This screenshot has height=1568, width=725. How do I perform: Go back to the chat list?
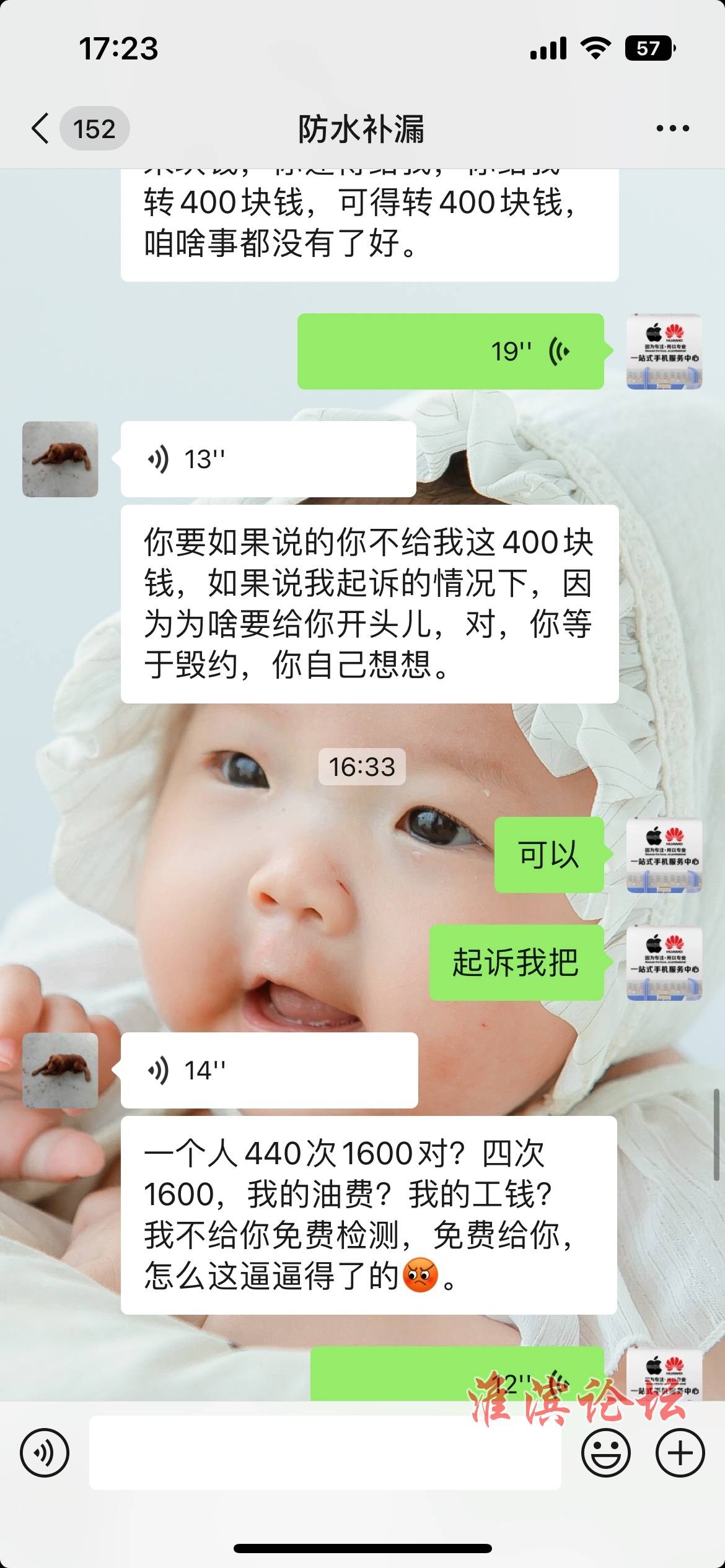click(41, 129)
